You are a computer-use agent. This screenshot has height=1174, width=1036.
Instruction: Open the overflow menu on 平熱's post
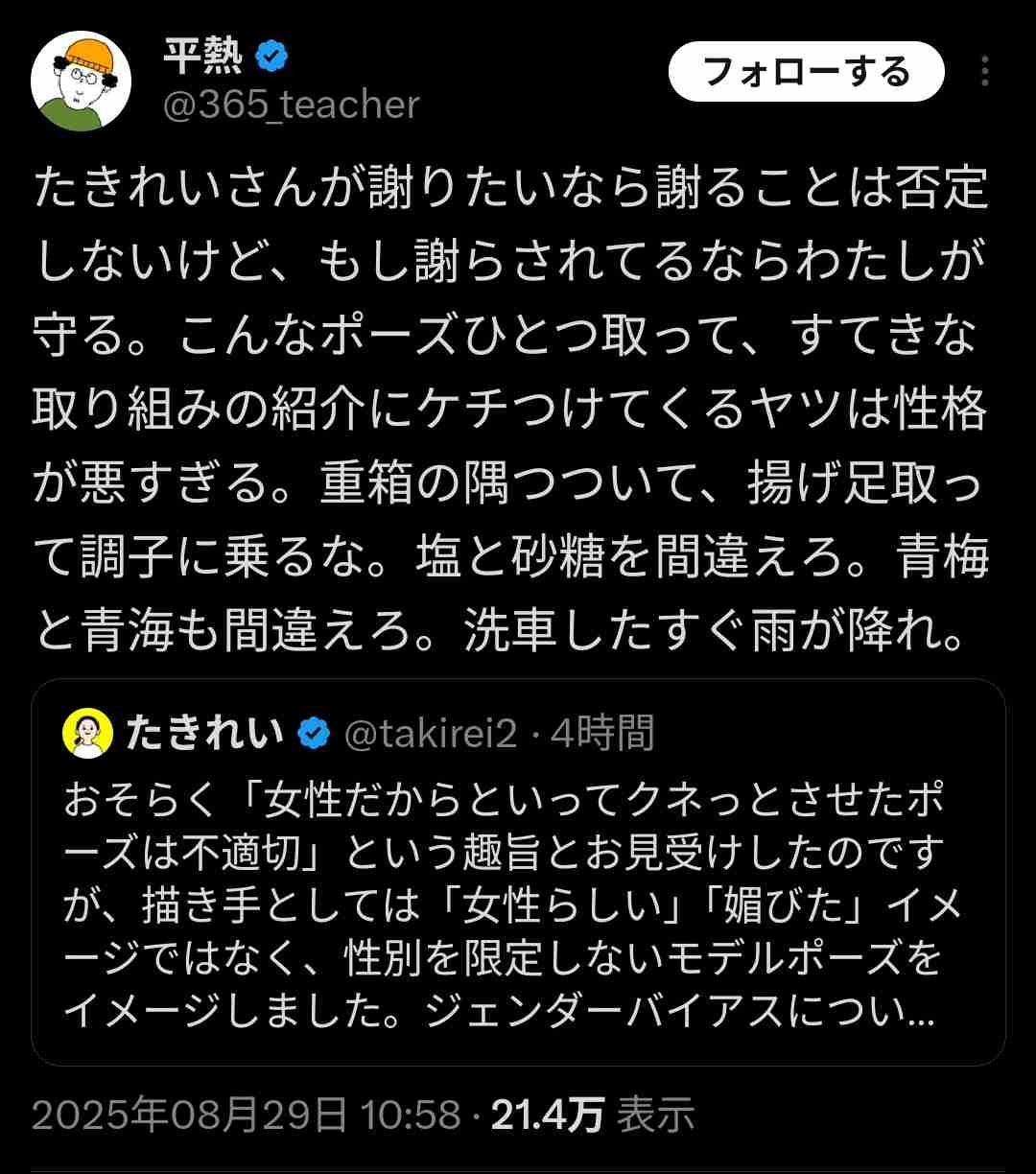[x=984, y=72]
